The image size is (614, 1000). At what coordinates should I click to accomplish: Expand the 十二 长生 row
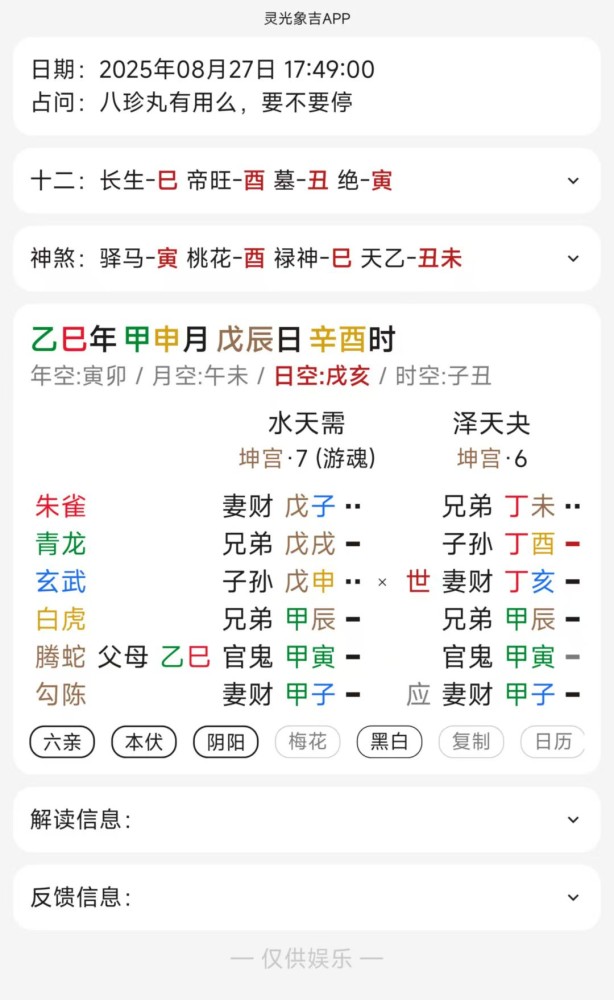click(x=307, y=180)
